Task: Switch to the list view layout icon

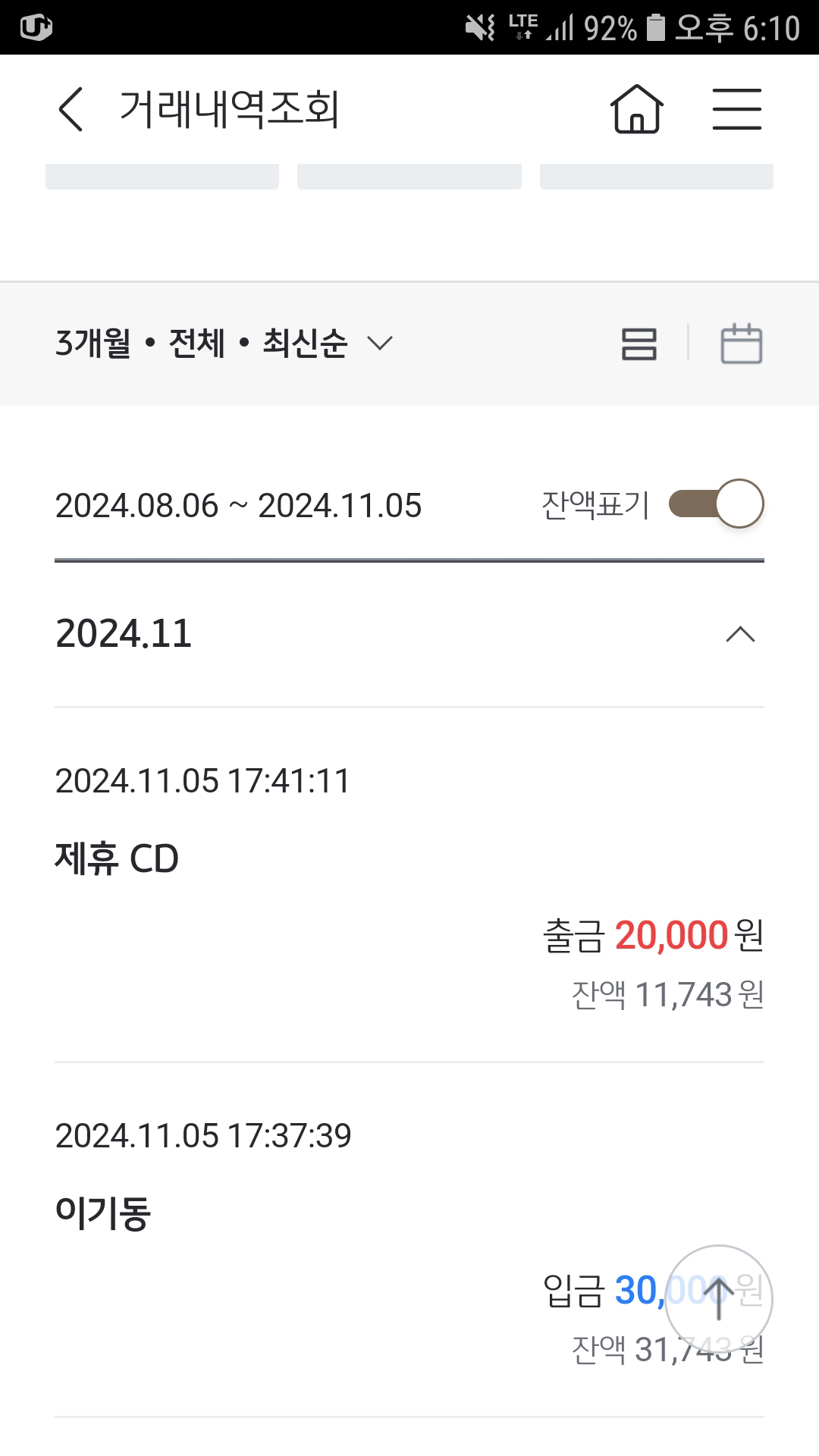Action: click(x=639, y=344)
